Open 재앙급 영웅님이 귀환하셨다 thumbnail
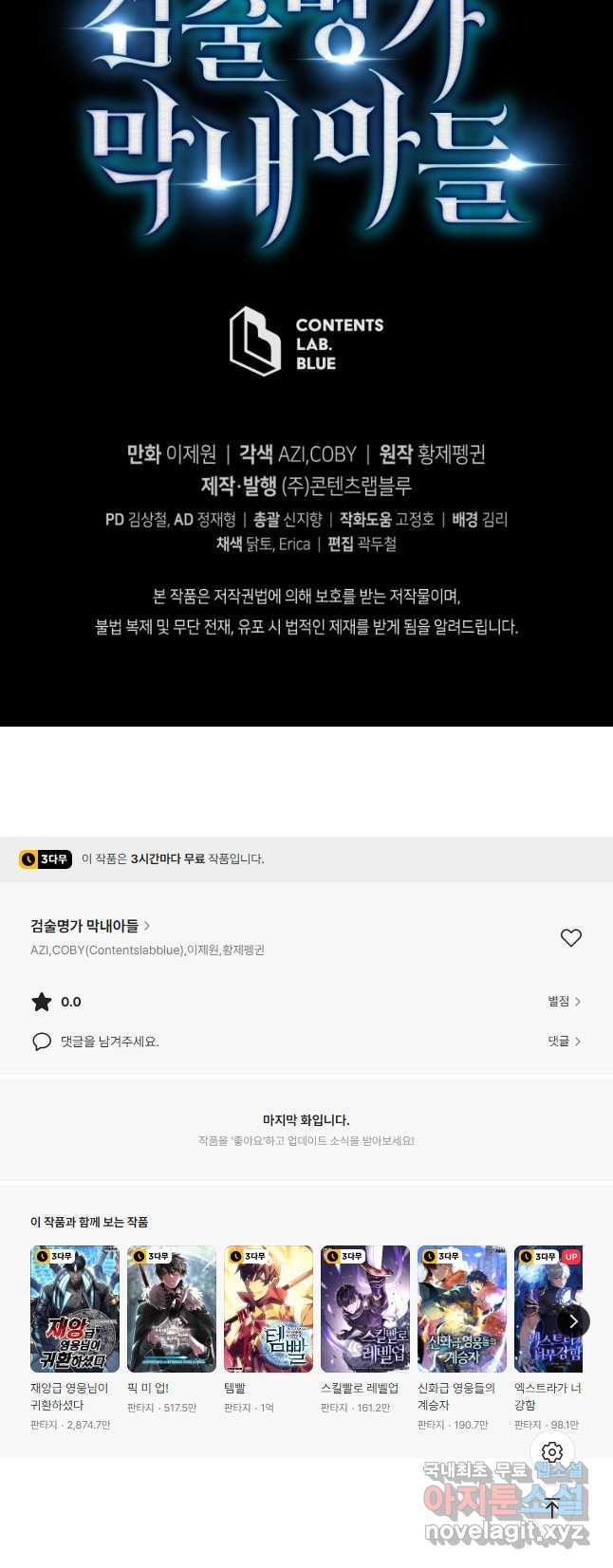This screenshot has height=1568, width=613. [x=75, y=1309]
